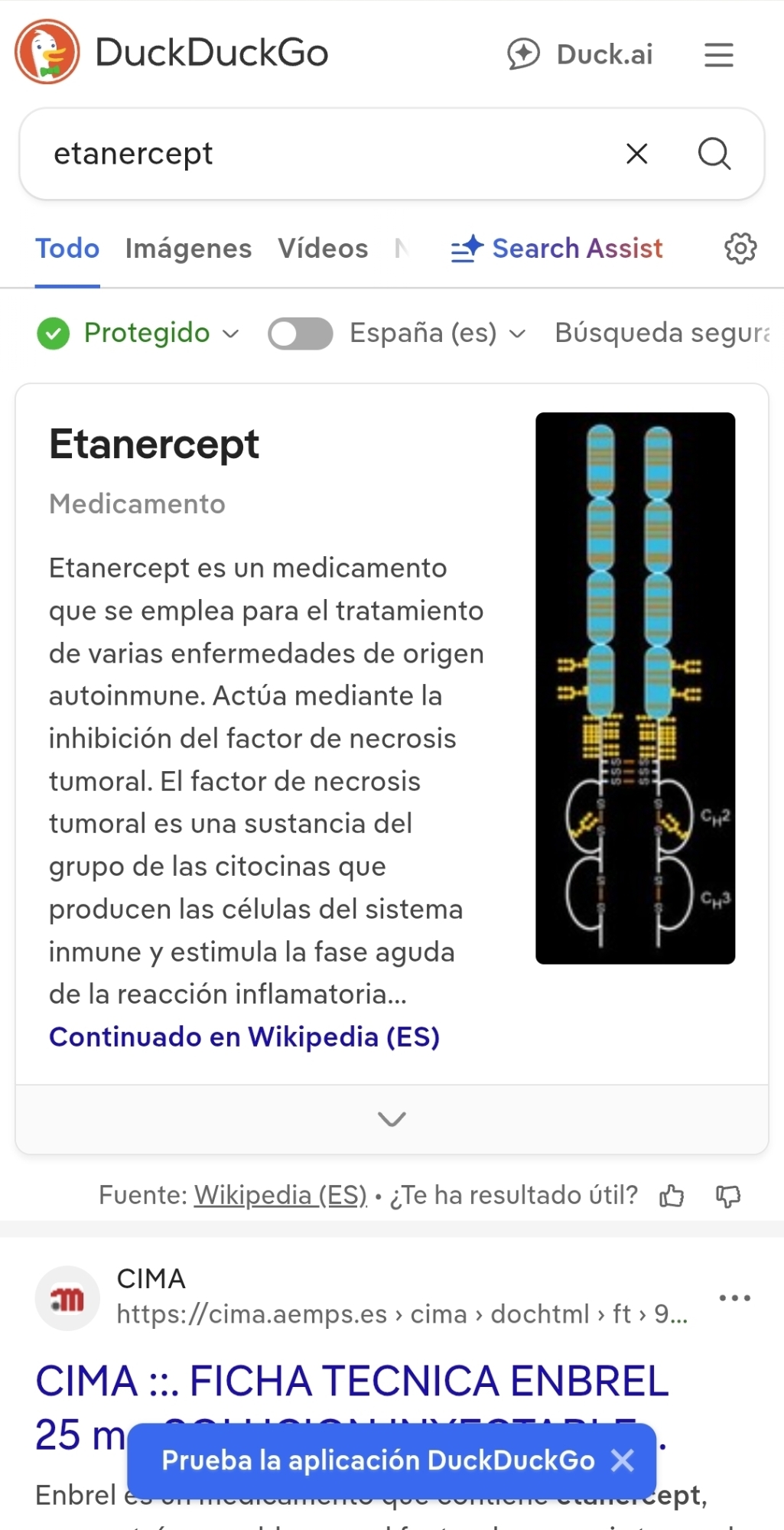Give thumbs down feedback

point(727,1196)
